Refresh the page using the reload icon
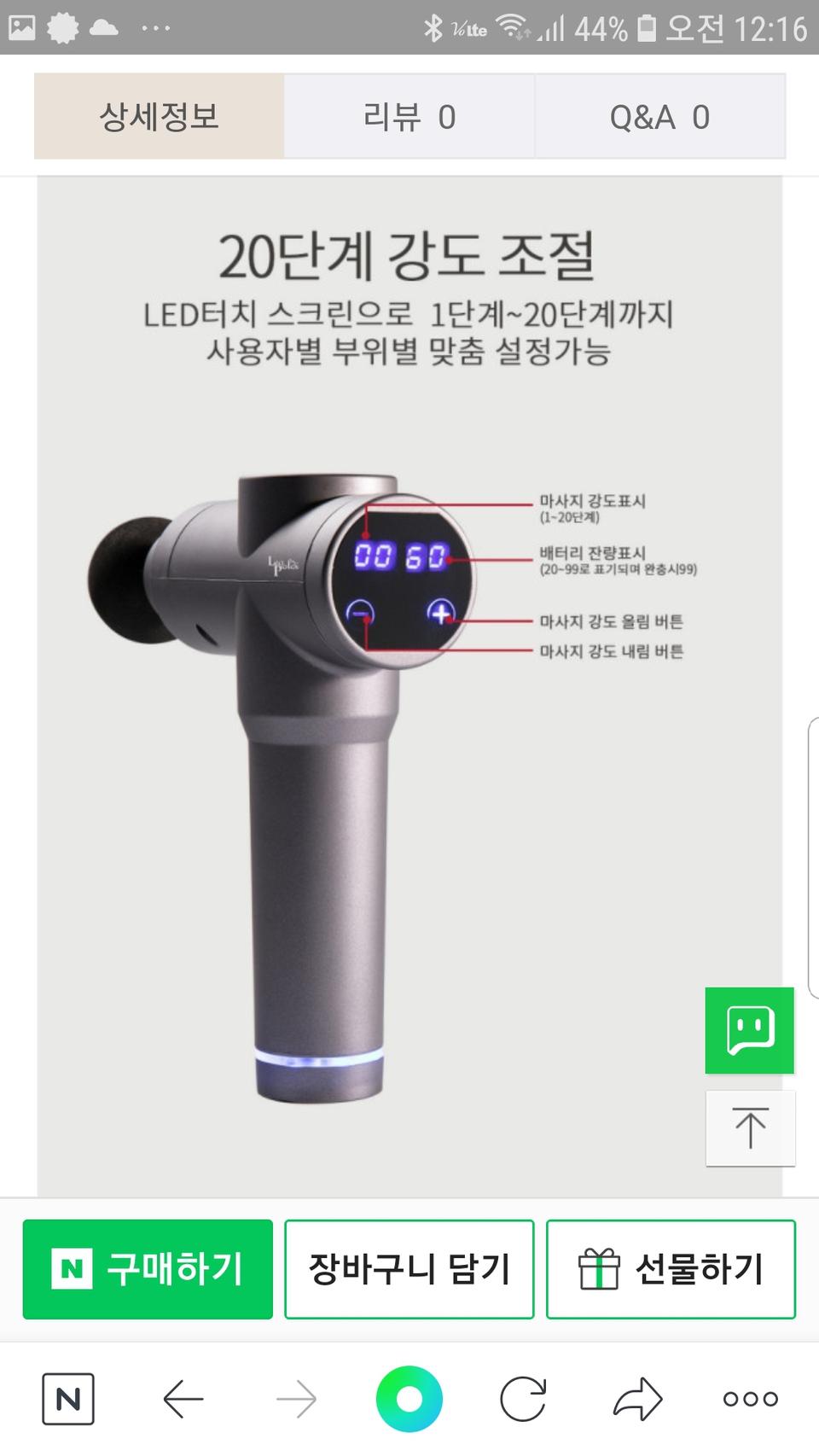Image resolution: width=819 pixels, height=1456 pixels. point(523,1399)
